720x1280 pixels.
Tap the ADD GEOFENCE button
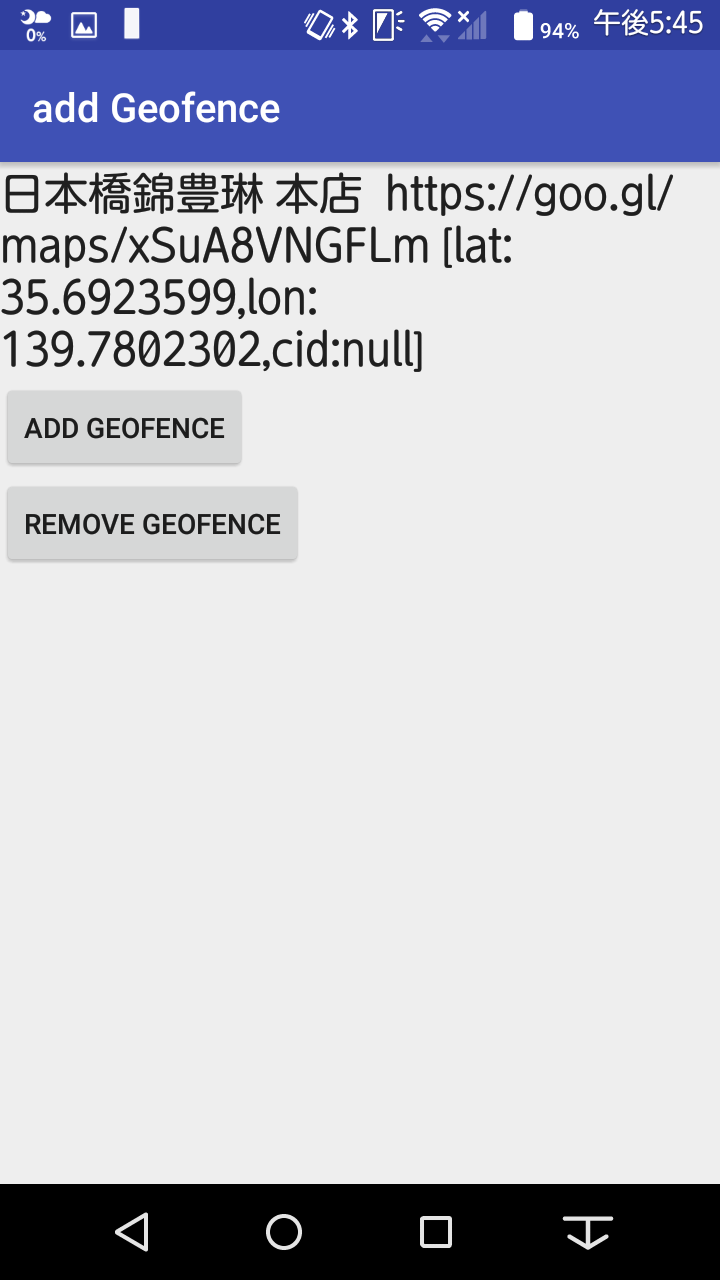[124, 428]
